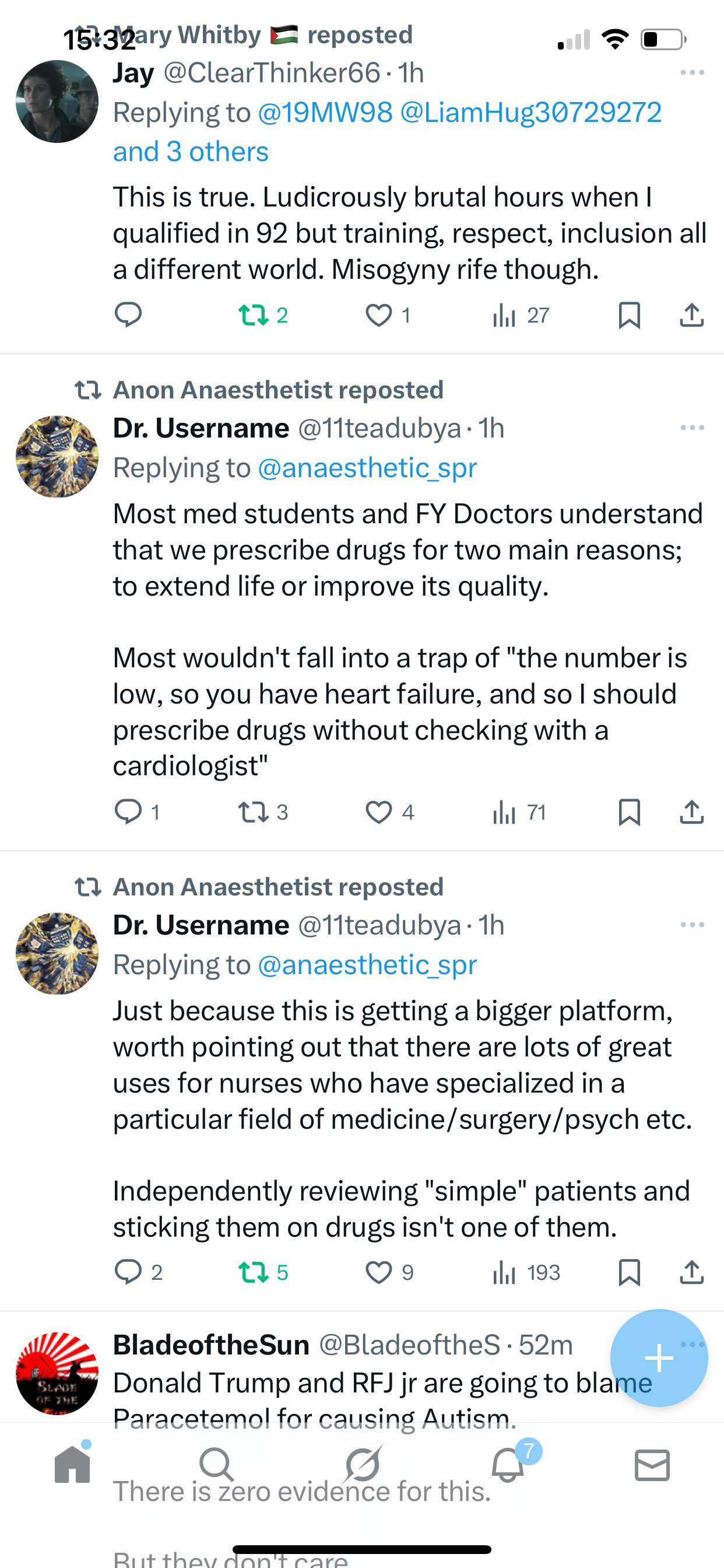Screen dimensions: 724x1568
Task: Repost the post with 71 views
Action: click(253, 812)
